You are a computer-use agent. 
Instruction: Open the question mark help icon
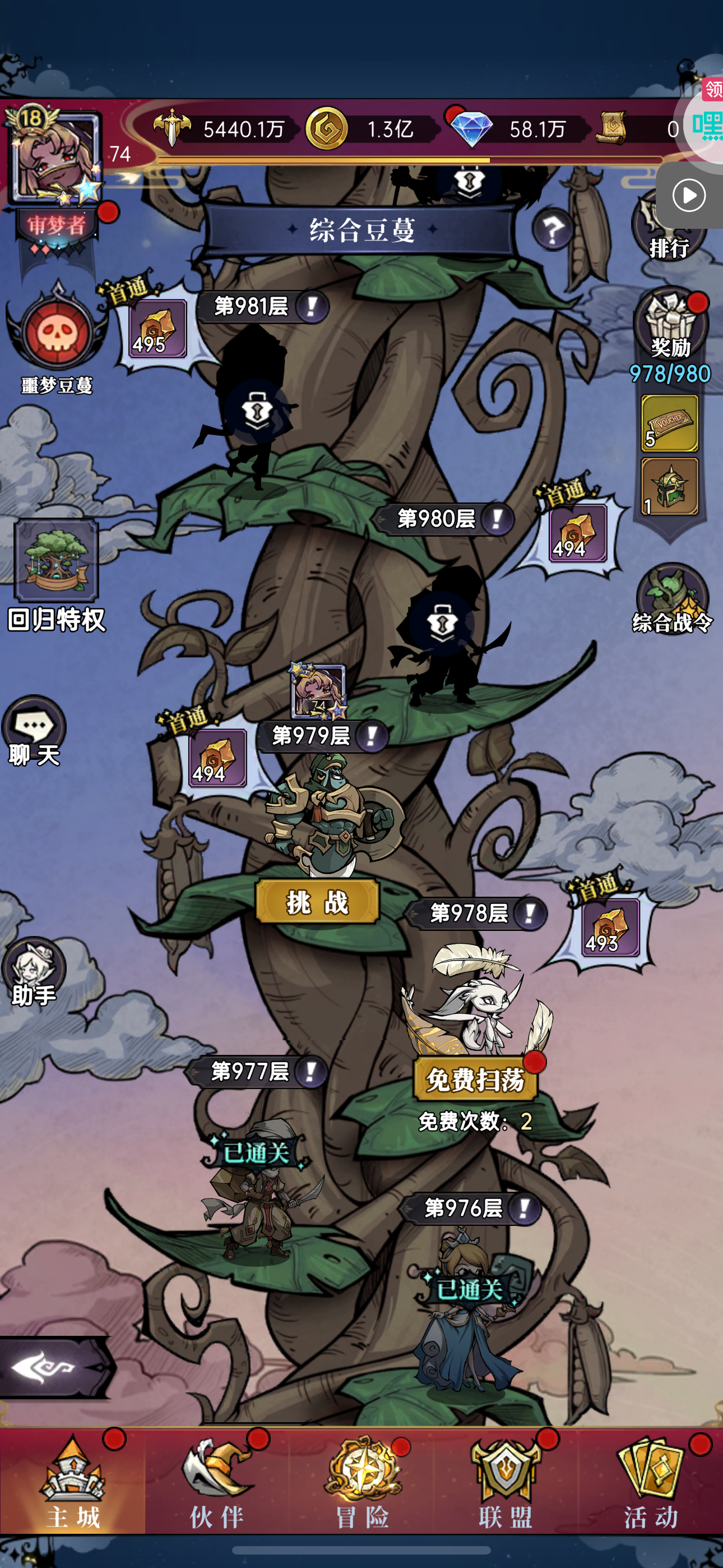coord(553,230)
